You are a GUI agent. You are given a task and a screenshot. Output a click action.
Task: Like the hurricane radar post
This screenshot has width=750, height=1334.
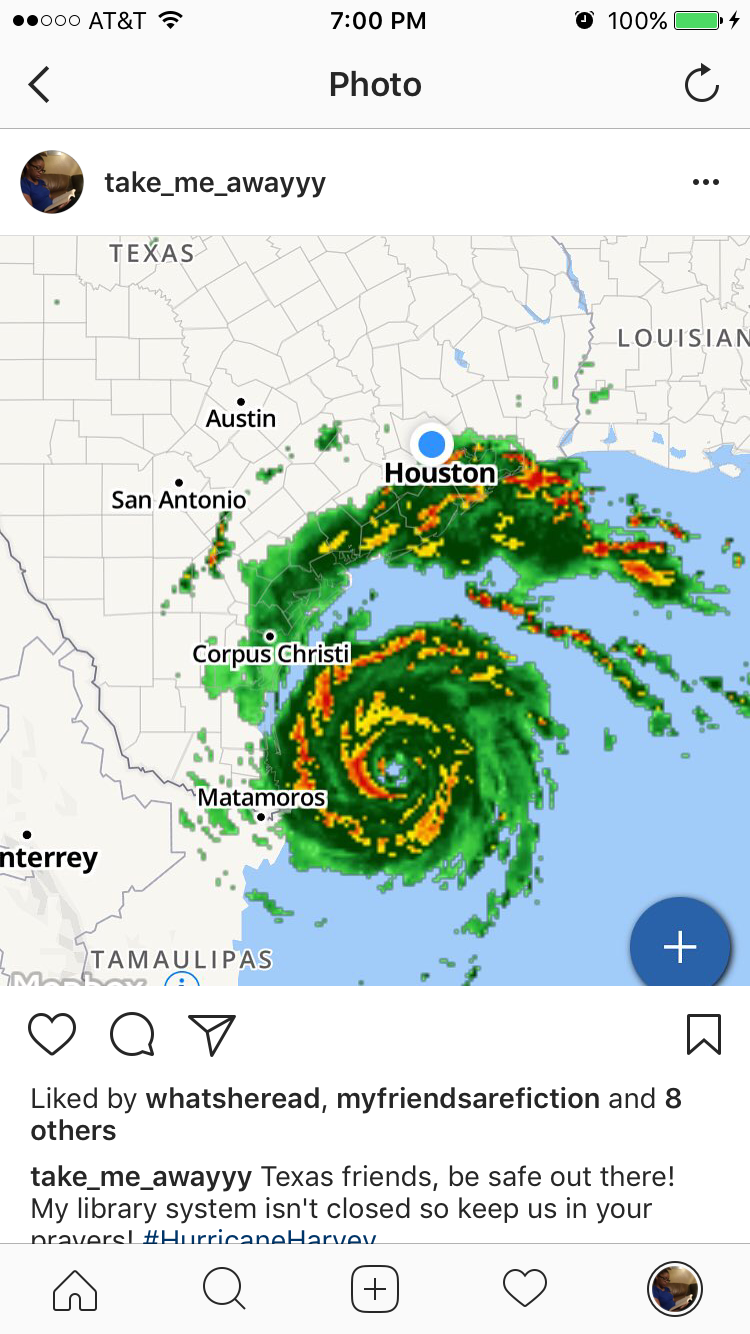click(x=52, y=1034)
